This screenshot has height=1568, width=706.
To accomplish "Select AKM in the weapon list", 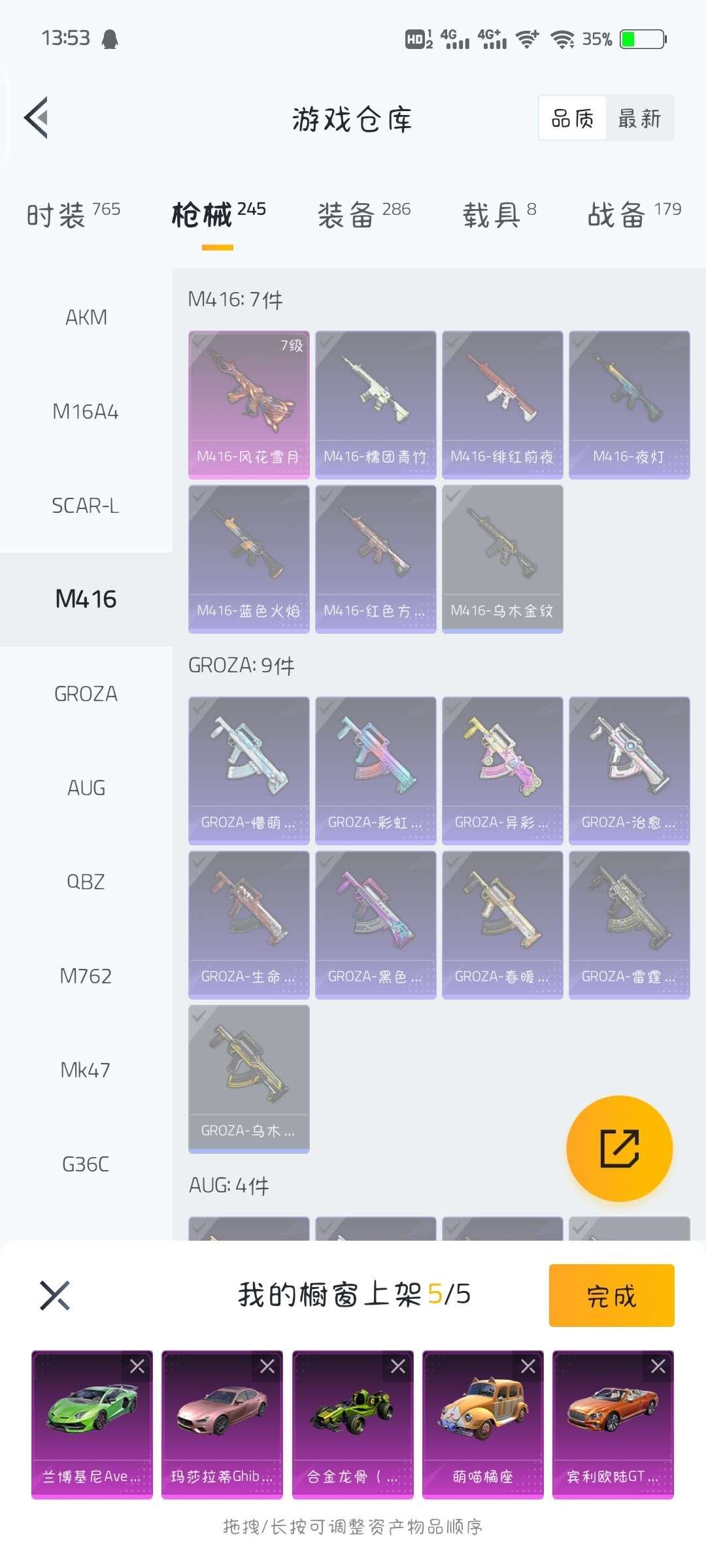I will (x=86, y=318).
